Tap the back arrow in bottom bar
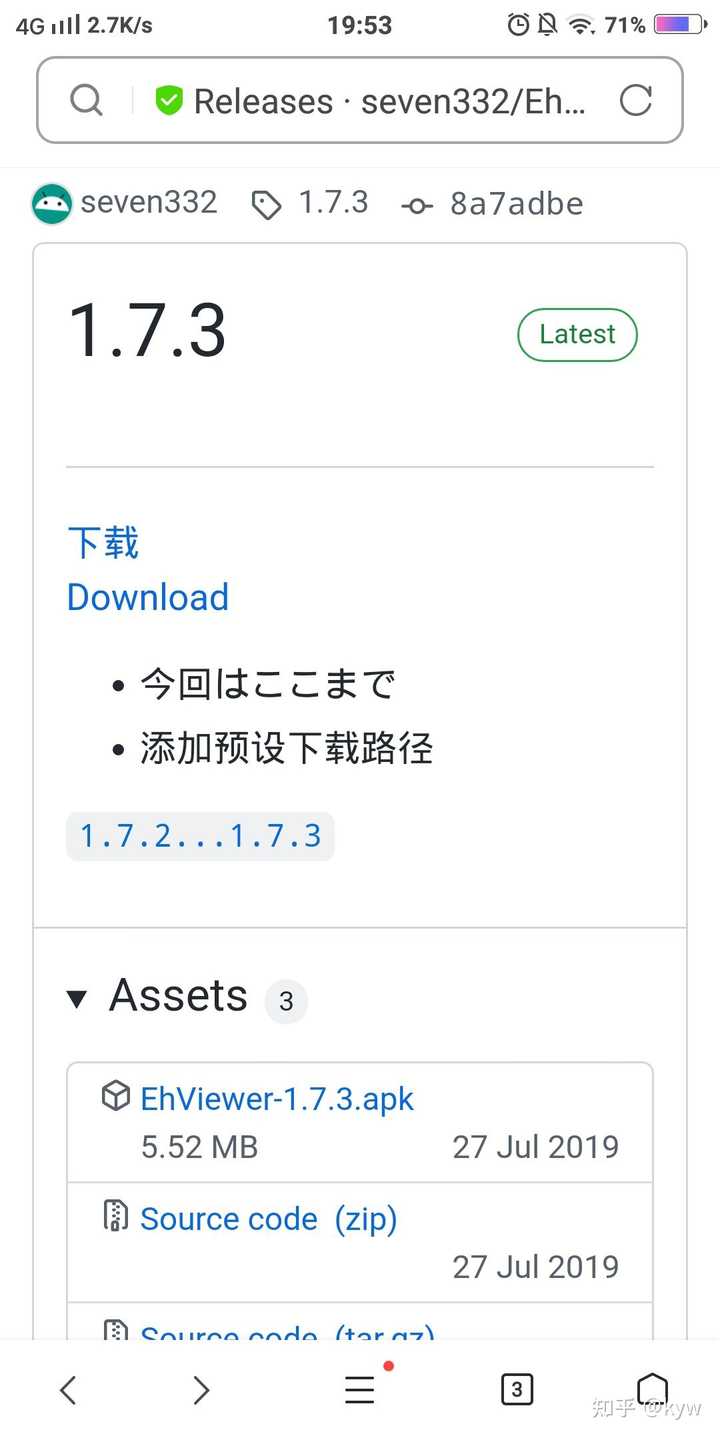This screenshot has width=720, height=1440. [68, 1389]
